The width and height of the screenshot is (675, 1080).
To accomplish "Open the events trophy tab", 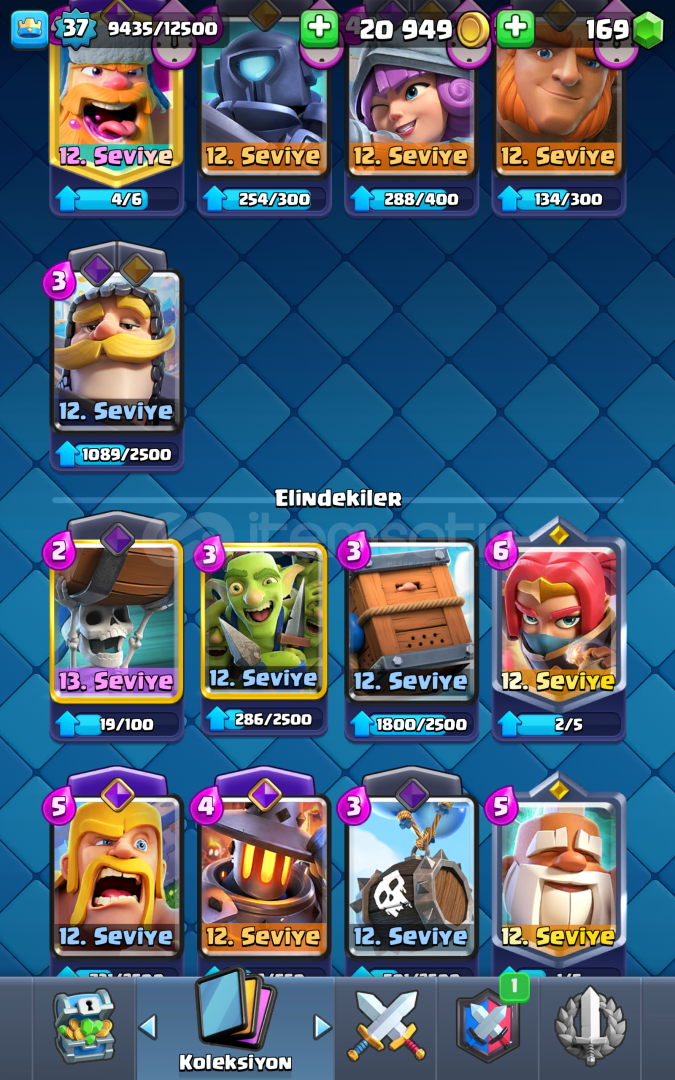I will tap(590, 1026).
